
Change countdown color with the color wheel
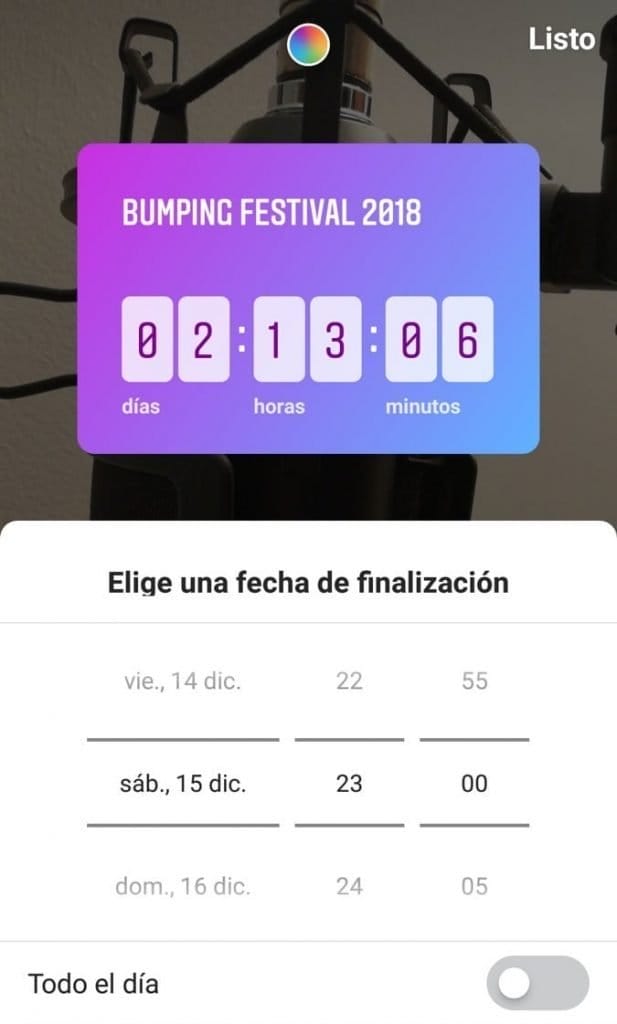coord(308,43)
